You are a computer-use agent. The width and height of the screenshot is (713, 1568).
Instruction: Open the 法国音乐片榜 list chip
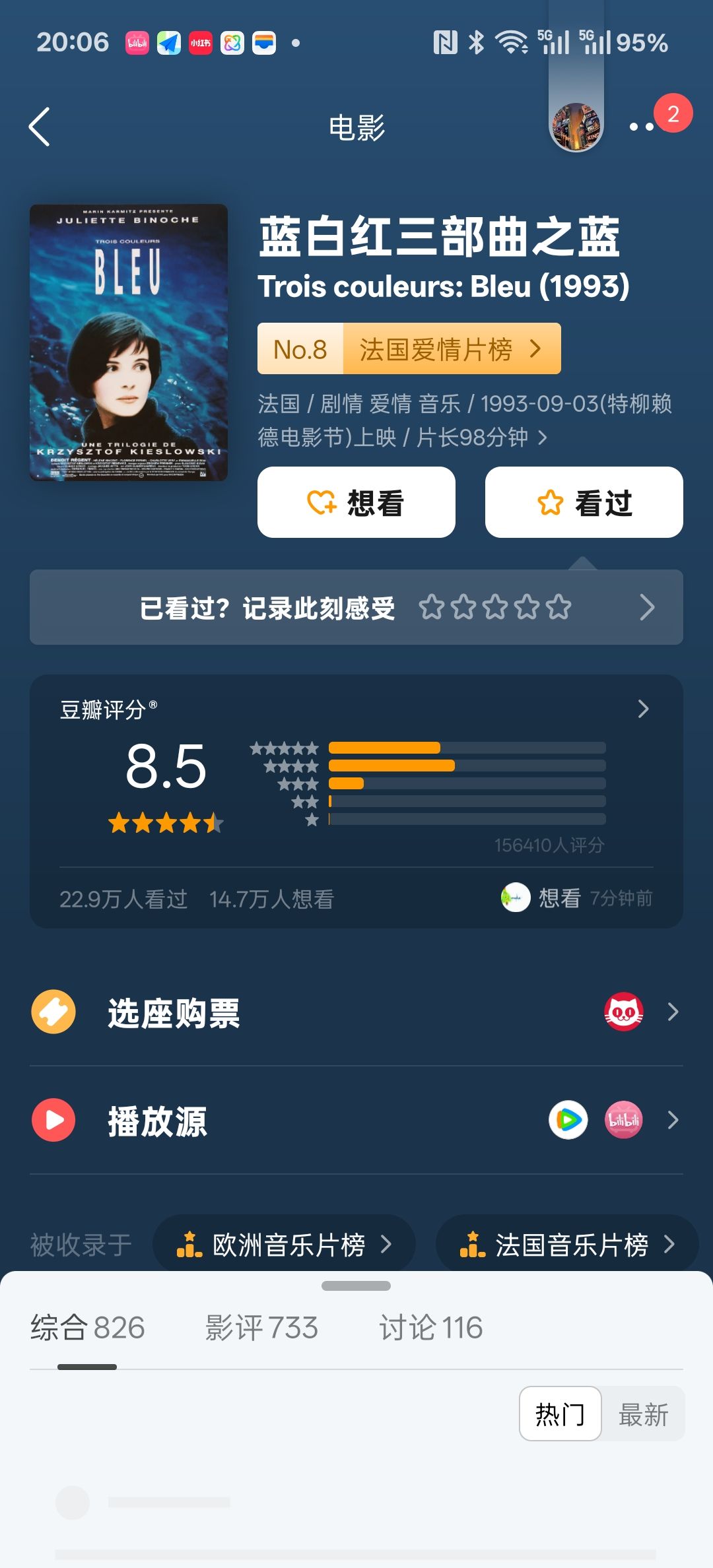(x=567, y=1245)
